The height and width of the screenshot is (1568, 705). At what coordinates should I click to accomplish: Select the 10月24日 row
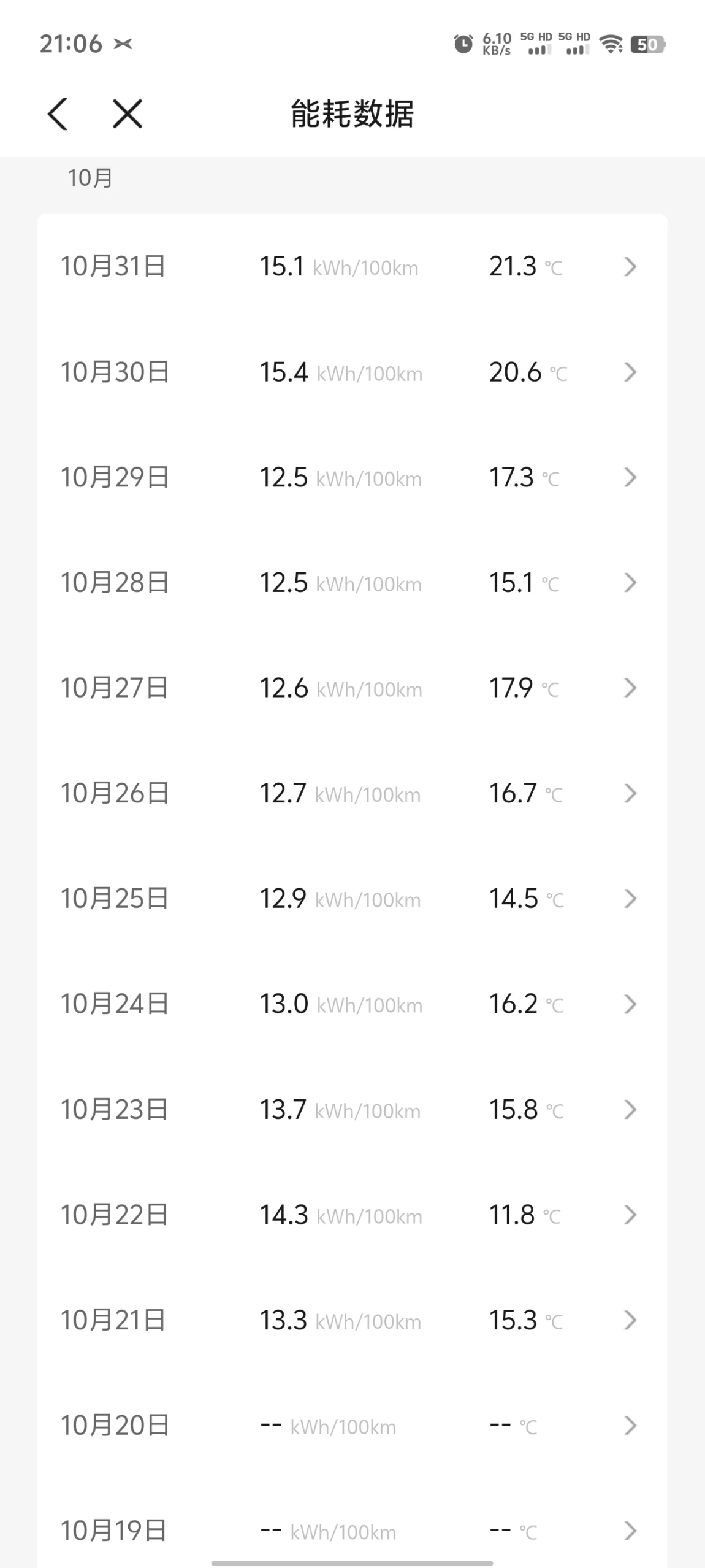click(x=352, y=1004)
